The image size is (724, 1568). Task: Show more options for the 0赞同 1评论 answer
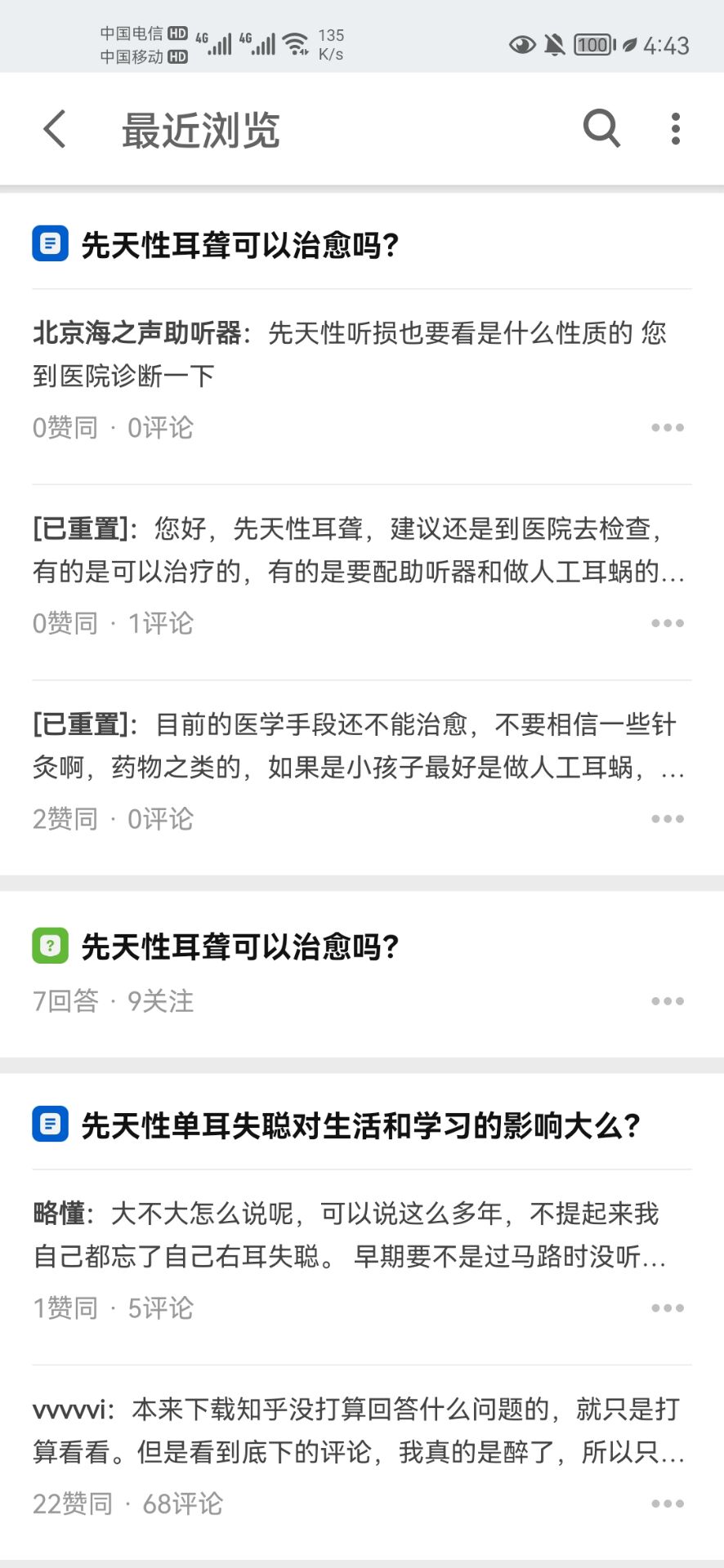[667, 623]
